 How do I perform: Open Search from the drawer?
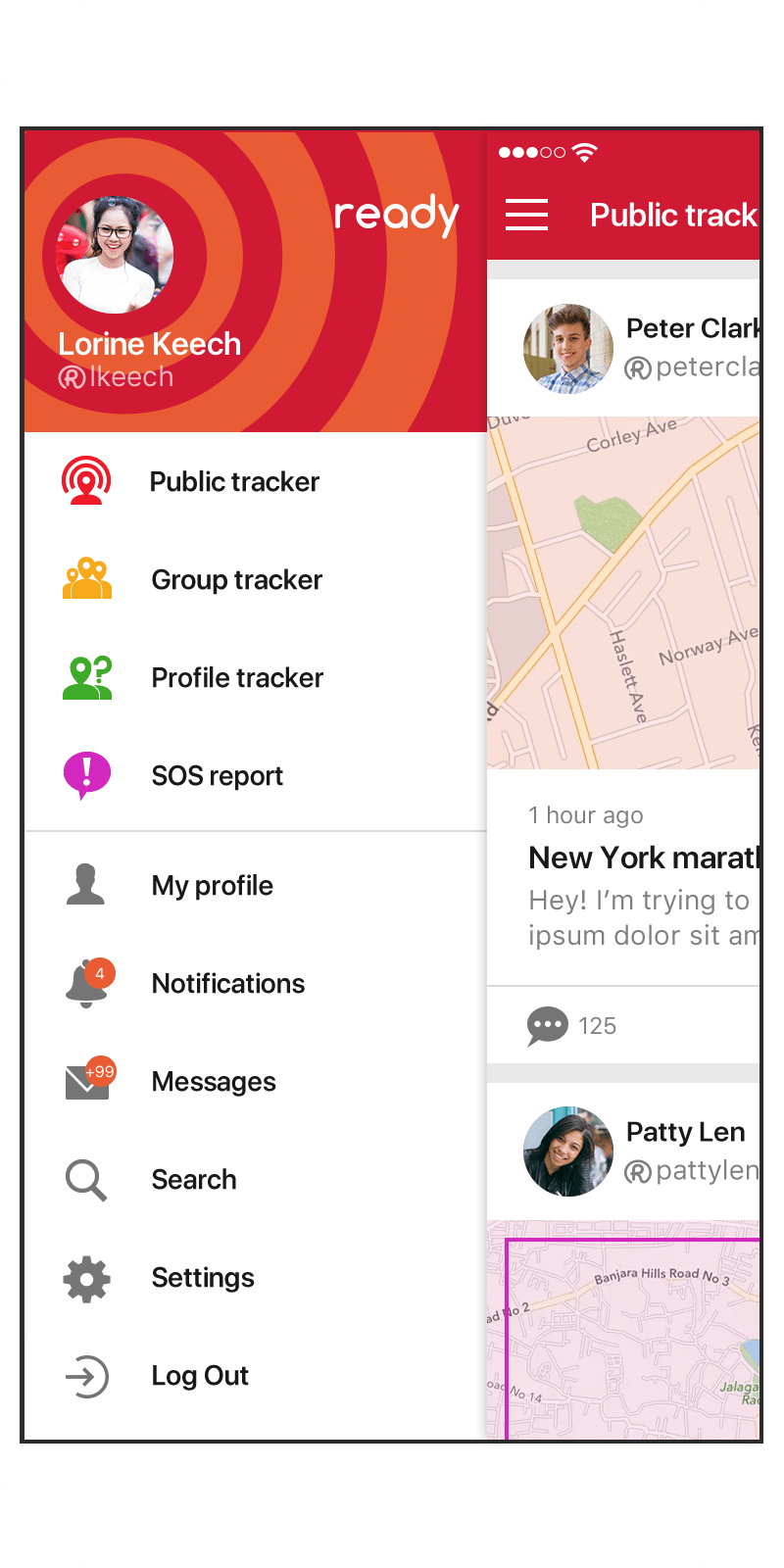tap(193, 1180)
